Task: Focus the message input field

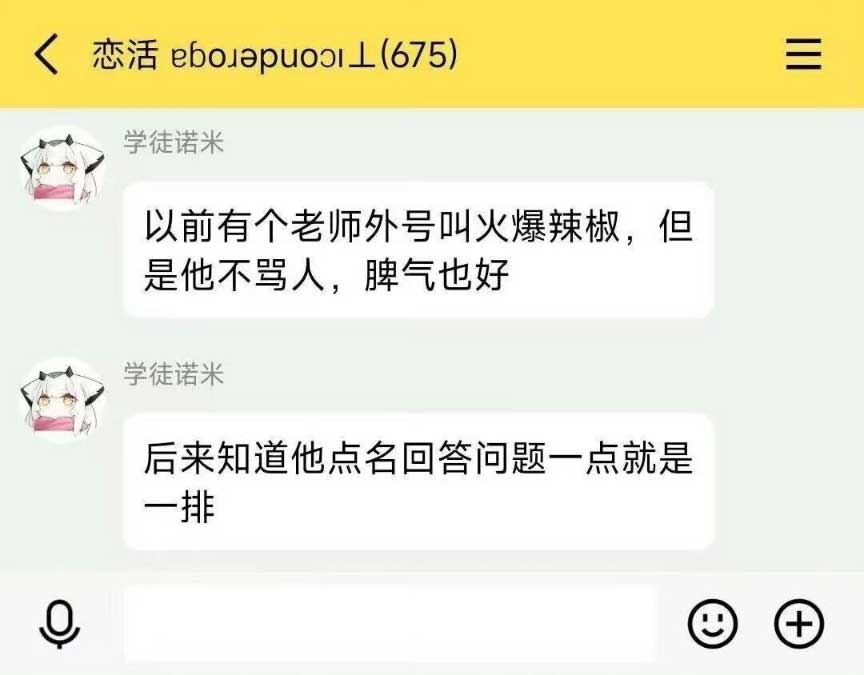Action: point(390,624)
